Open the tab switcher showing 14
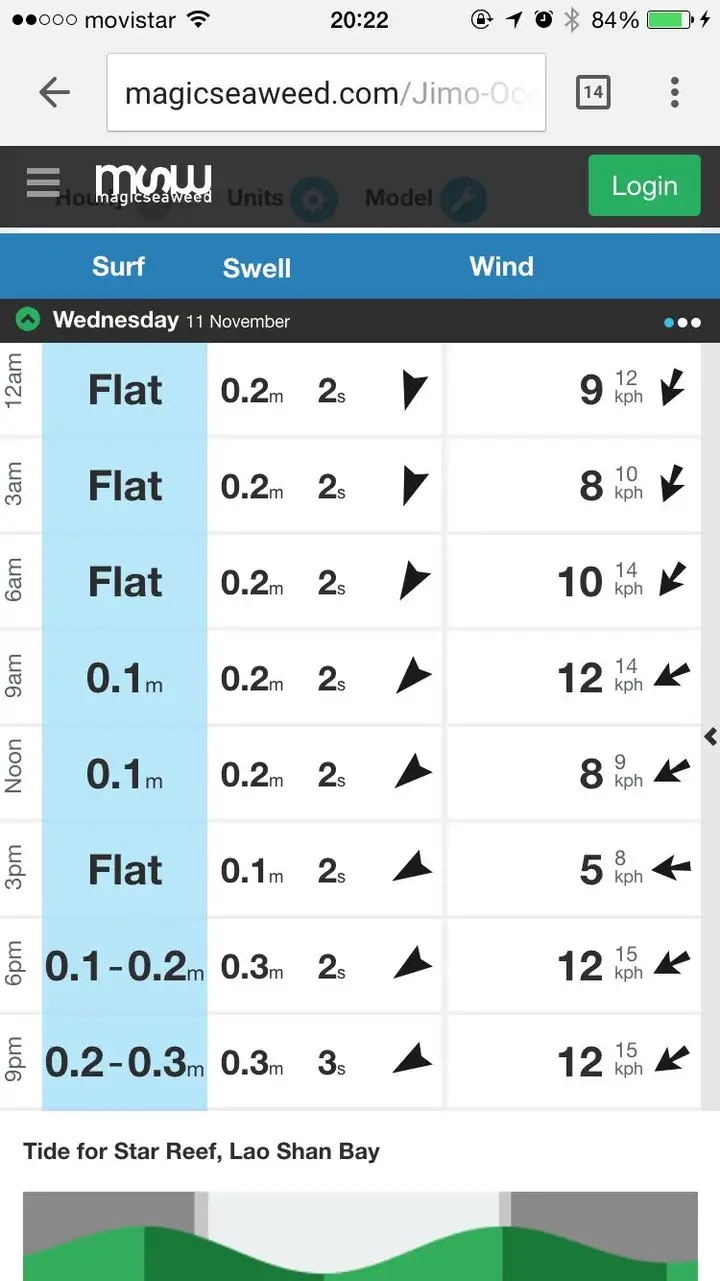Screen dimensions: 720x1281 click(x=593, y=92)
